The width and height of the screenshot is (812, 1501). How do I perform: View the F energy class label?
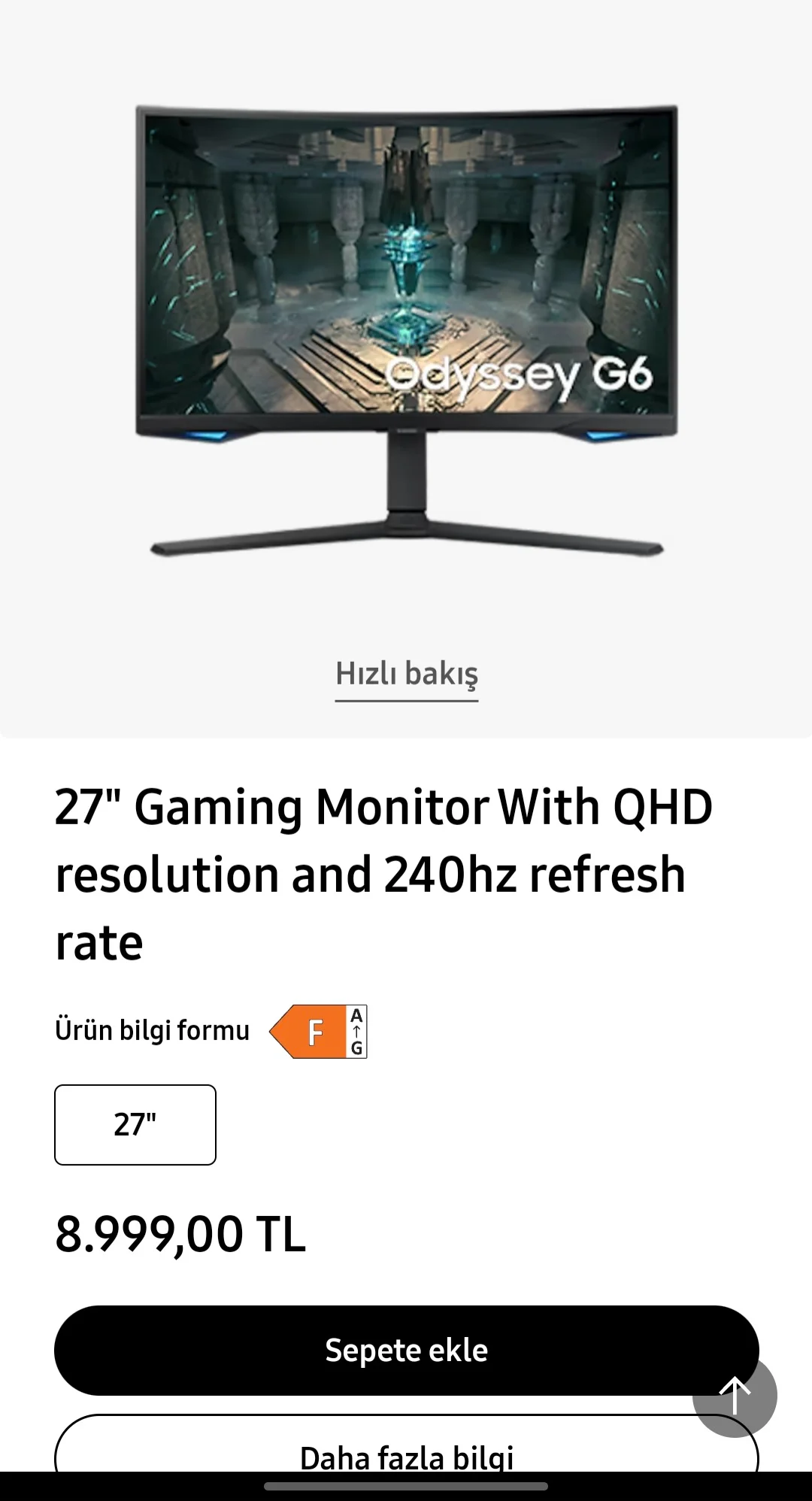(319, 1032)
